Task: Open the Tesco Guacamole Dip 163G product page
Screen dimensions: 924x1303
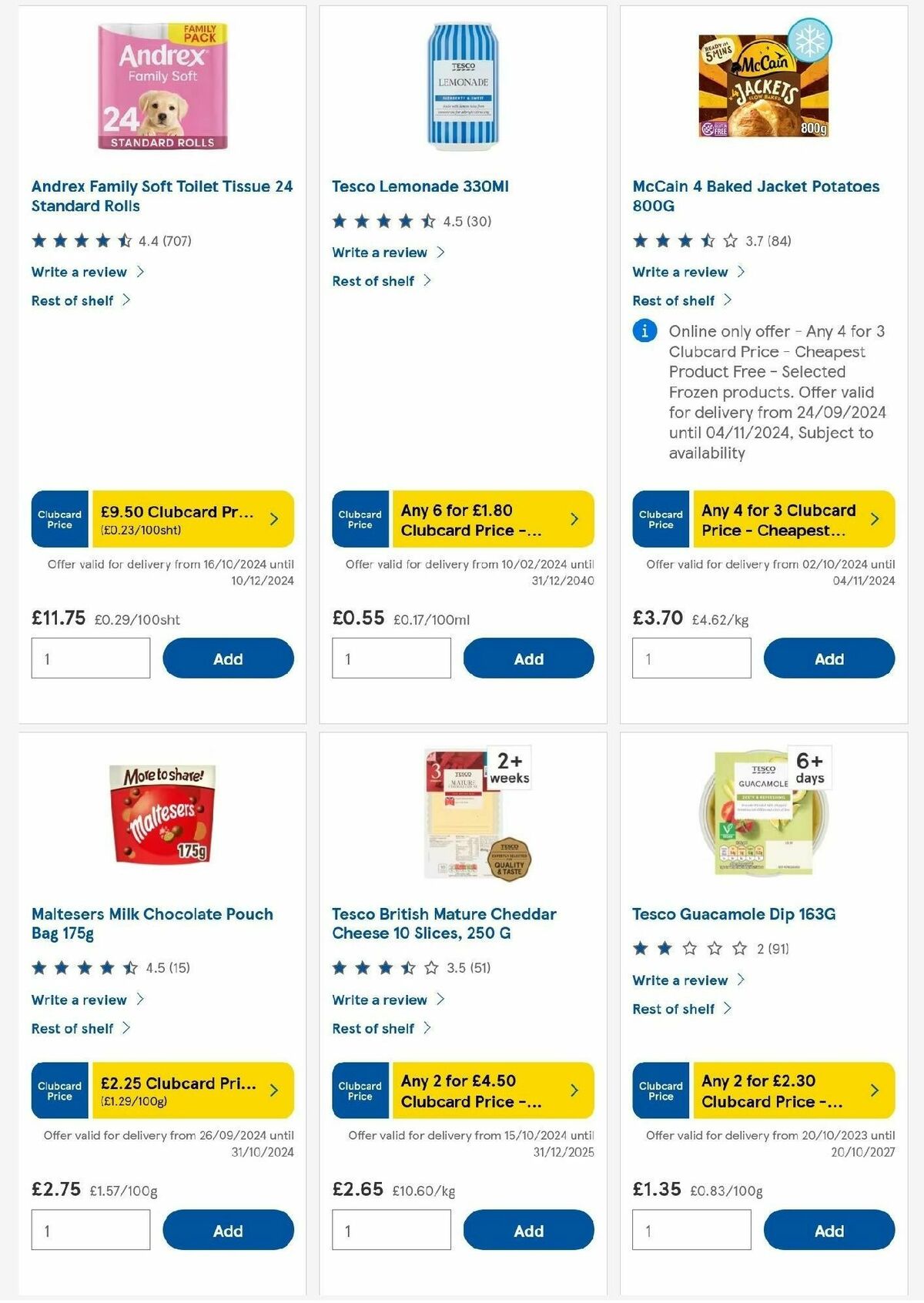Action: pos(736,914)
